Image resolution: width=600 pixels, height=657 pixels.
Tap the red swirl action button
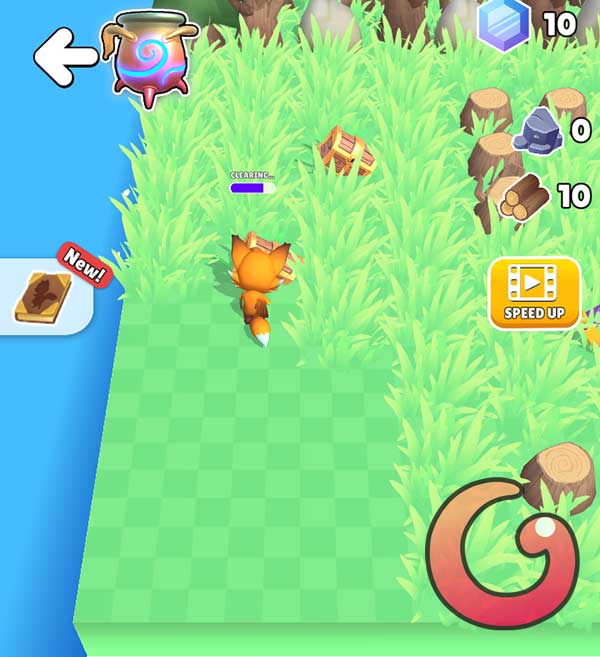coord(501,555)
